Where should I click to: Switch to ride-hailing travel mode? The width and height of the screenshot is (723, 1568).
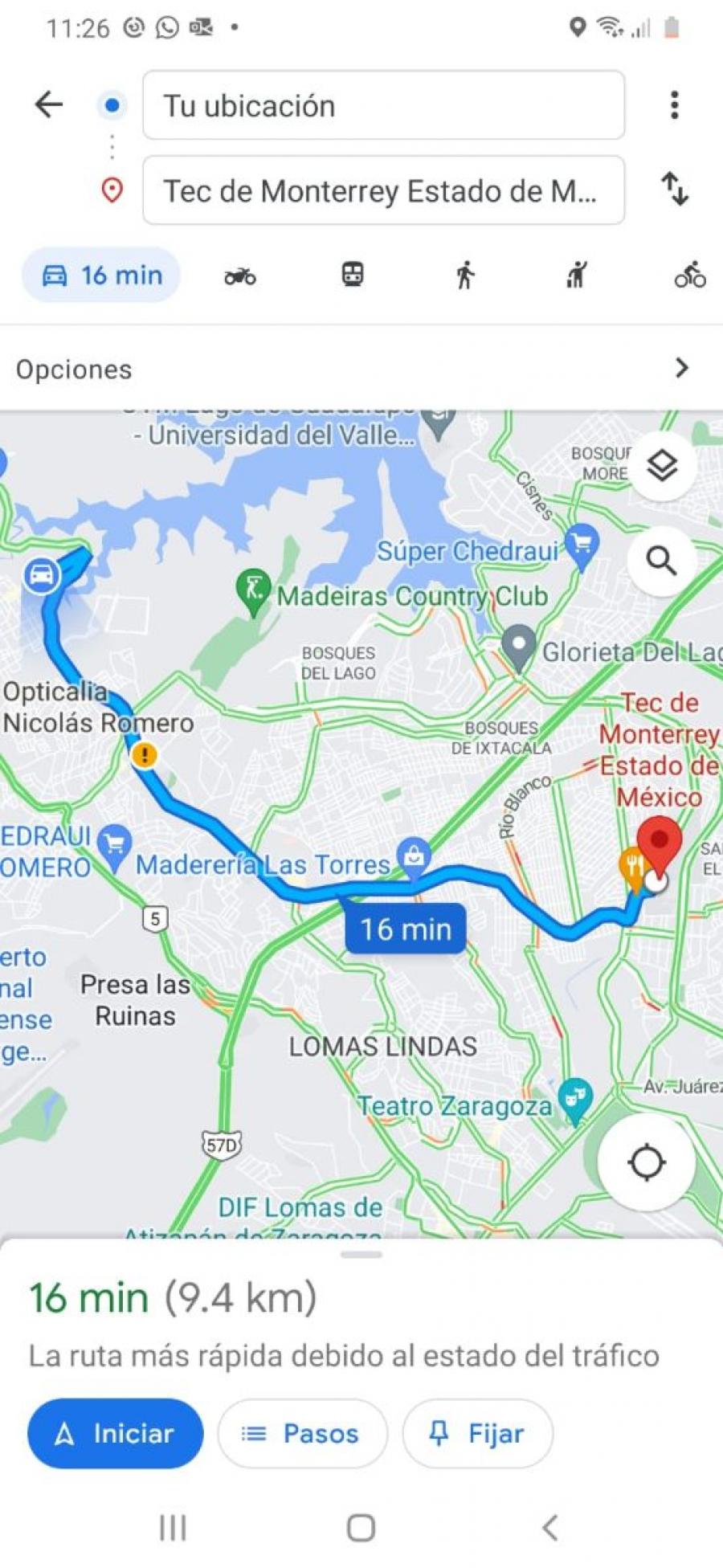(x=577, y=275)
